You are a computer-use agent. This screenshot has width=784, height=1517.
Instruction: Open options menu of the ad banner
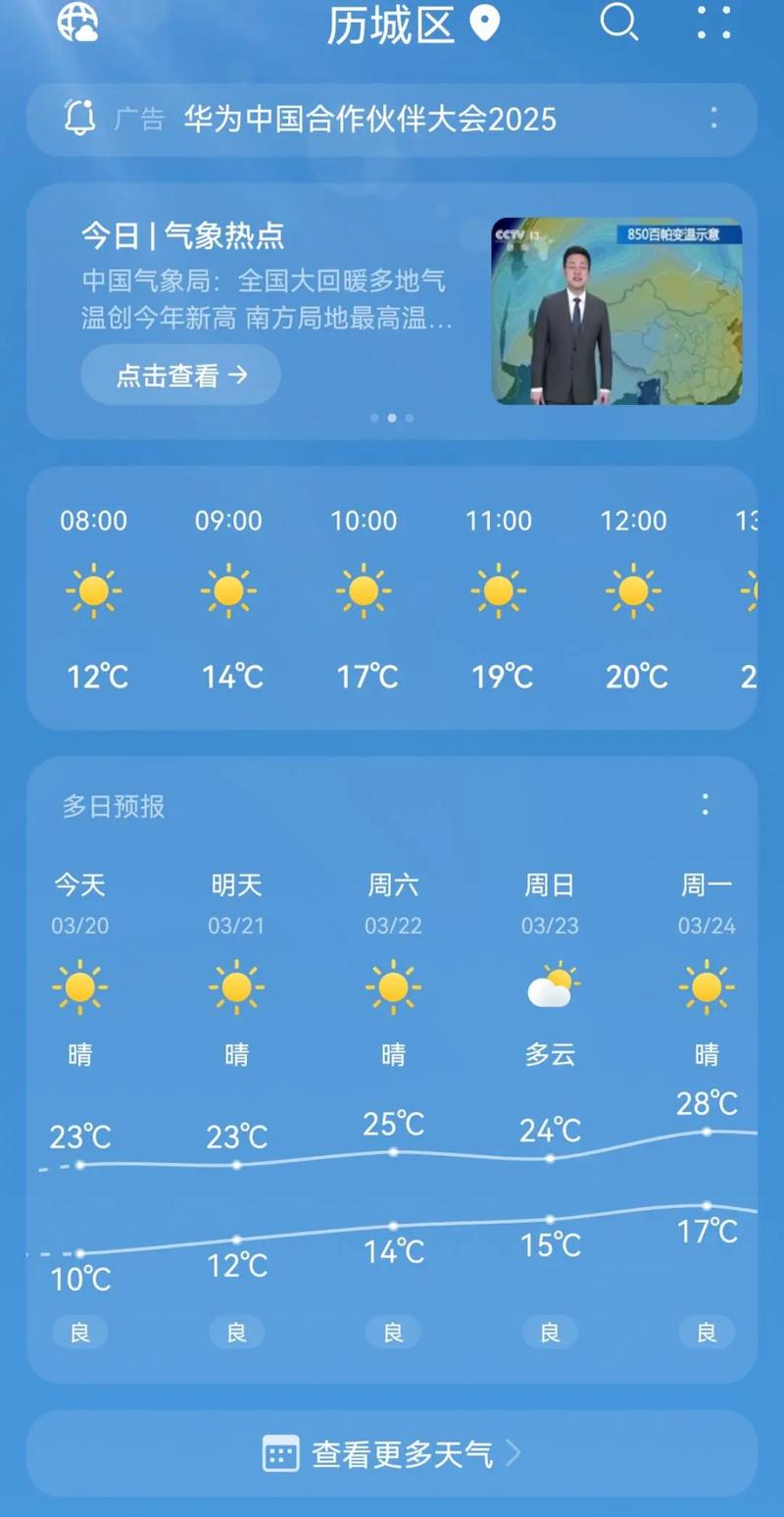(x=713, y=119)
